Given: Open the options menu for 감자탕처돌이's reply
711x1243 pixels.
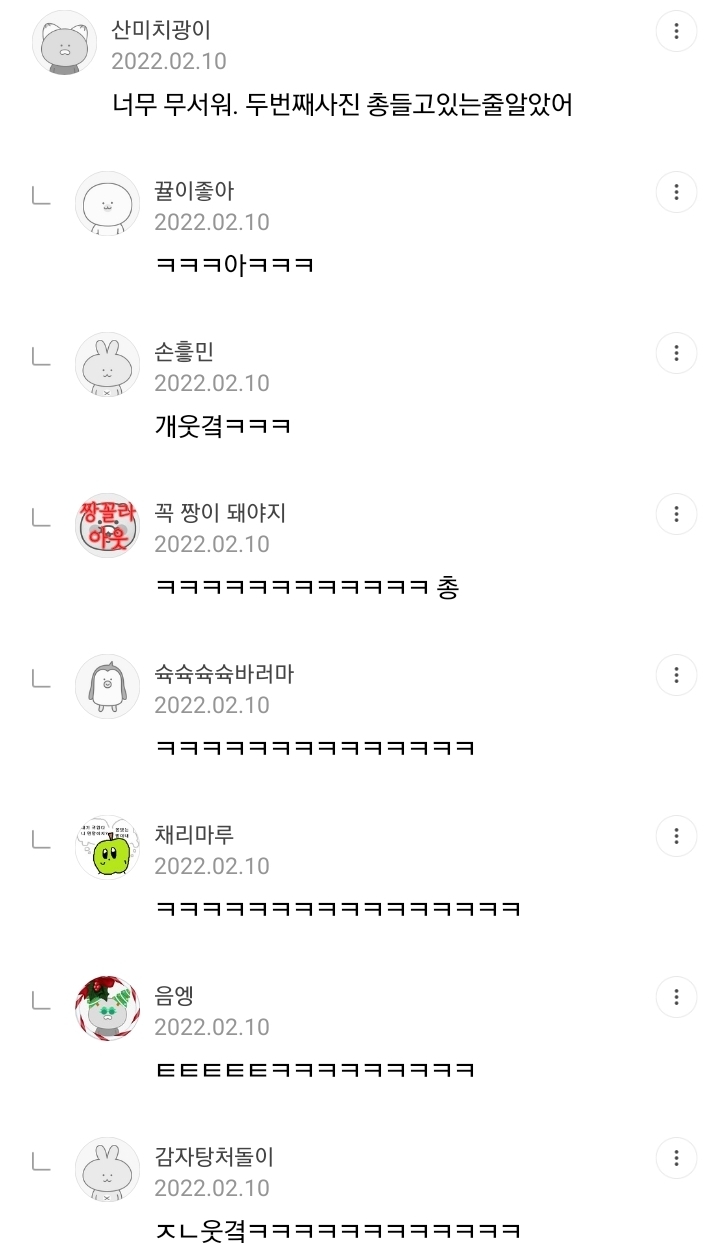Looking at the screenshot, I should pyautogui.click(x=676, y=1158).
